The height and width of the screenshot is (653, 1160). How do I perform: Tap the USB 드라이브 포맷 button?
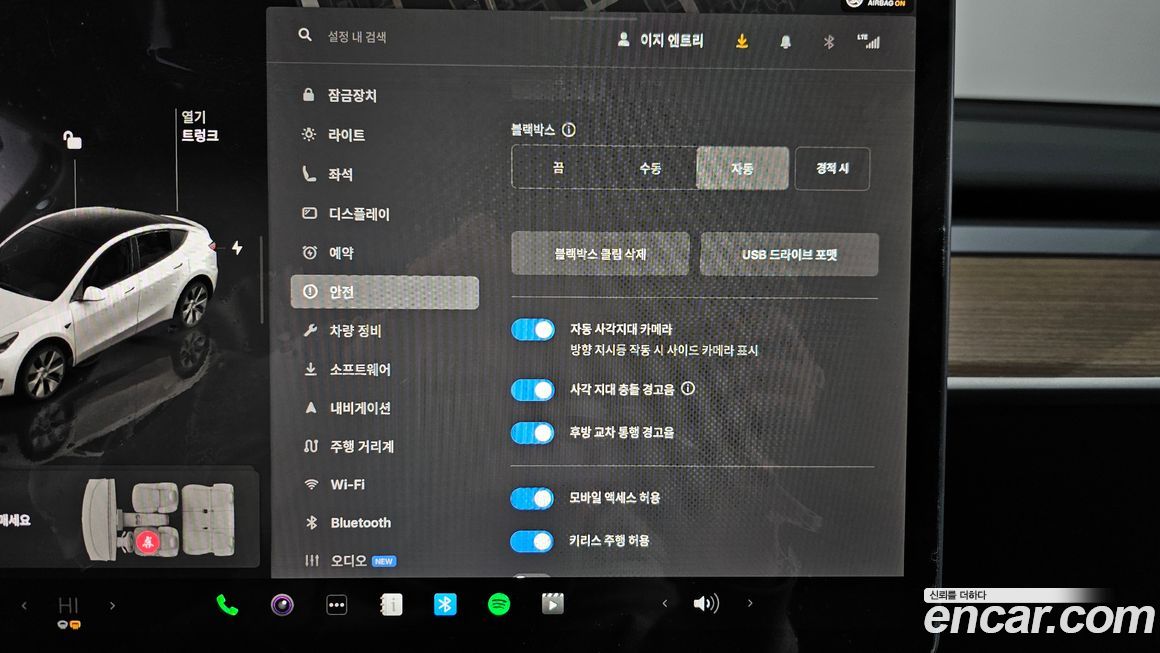(789, 255)
